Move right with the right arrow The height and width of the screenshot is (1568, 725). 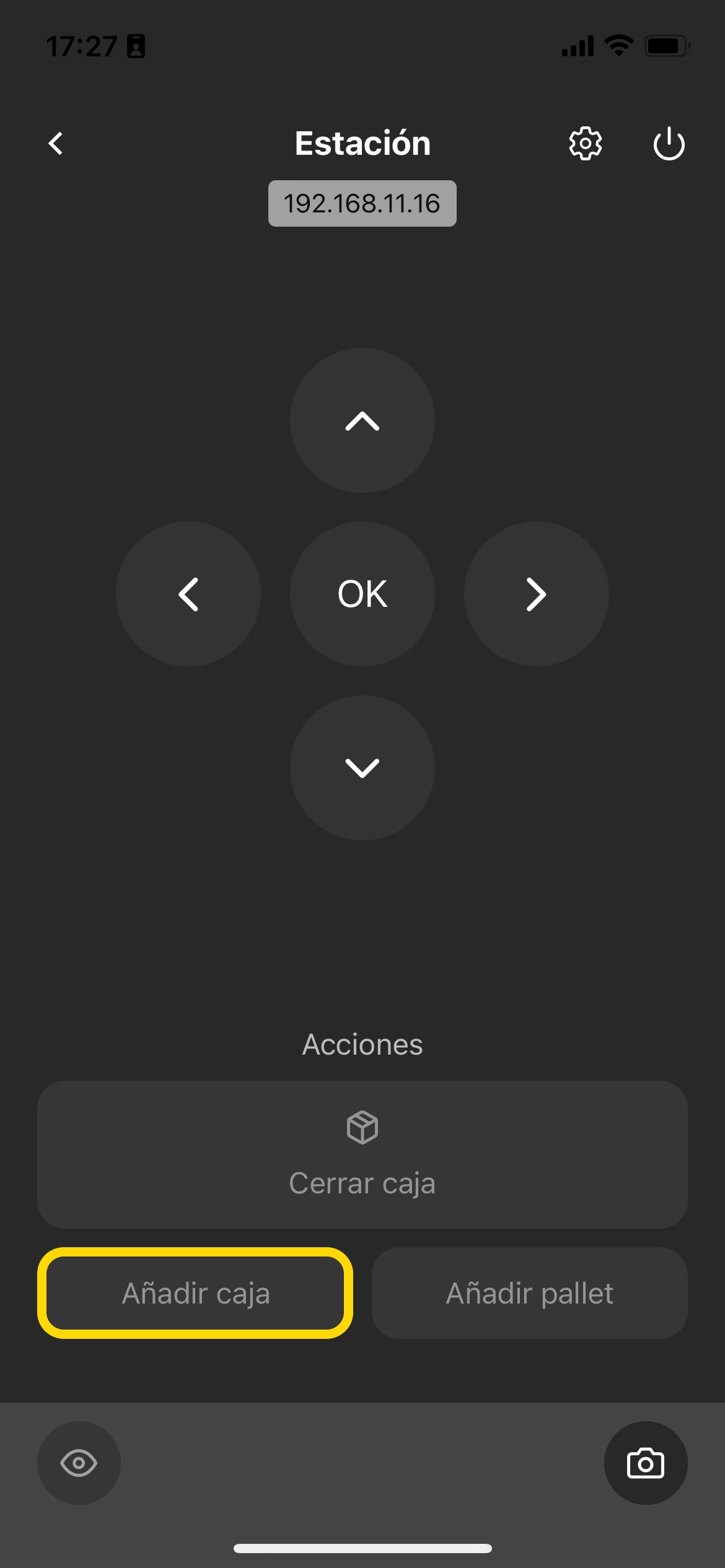pos(536,594)
